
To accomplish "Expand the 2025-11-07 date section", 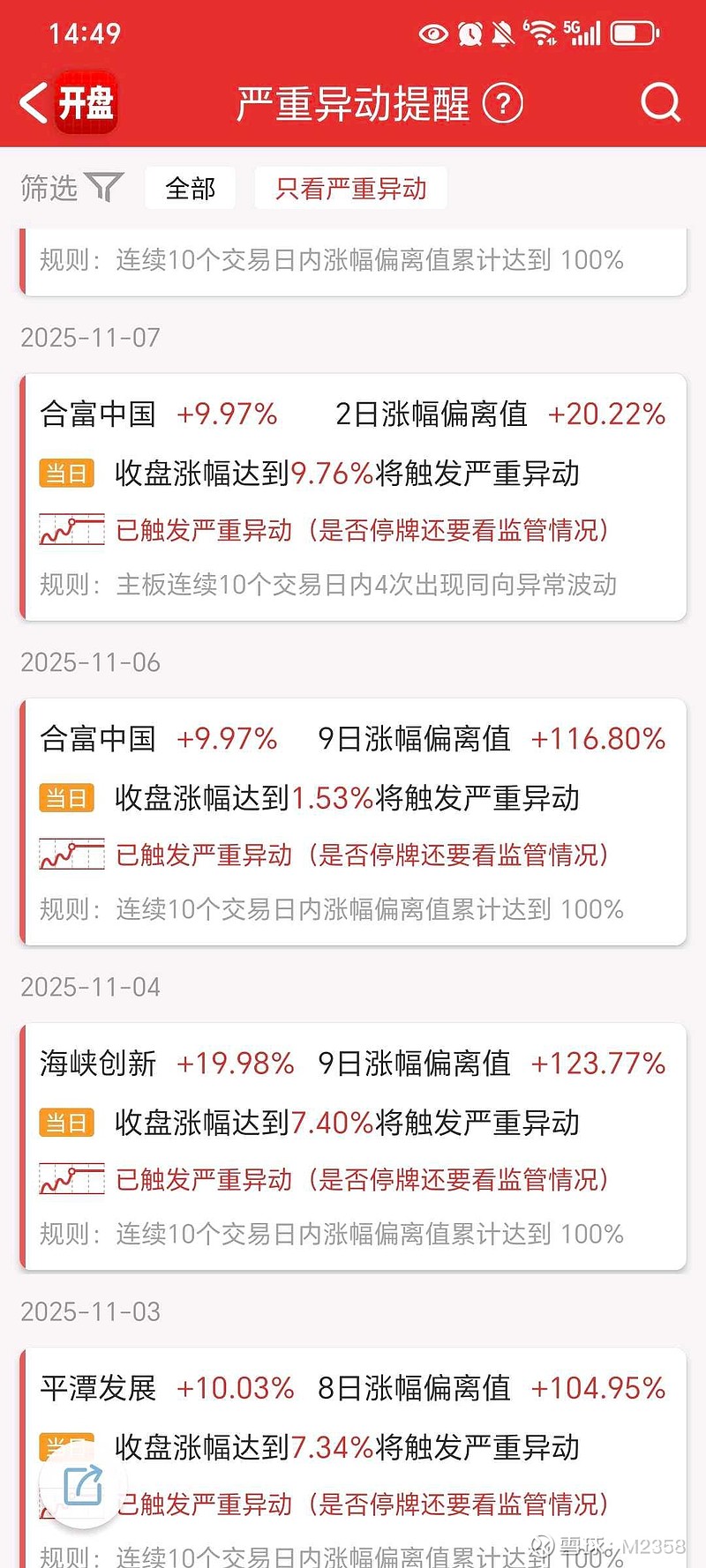I will [x=91, y=337].
